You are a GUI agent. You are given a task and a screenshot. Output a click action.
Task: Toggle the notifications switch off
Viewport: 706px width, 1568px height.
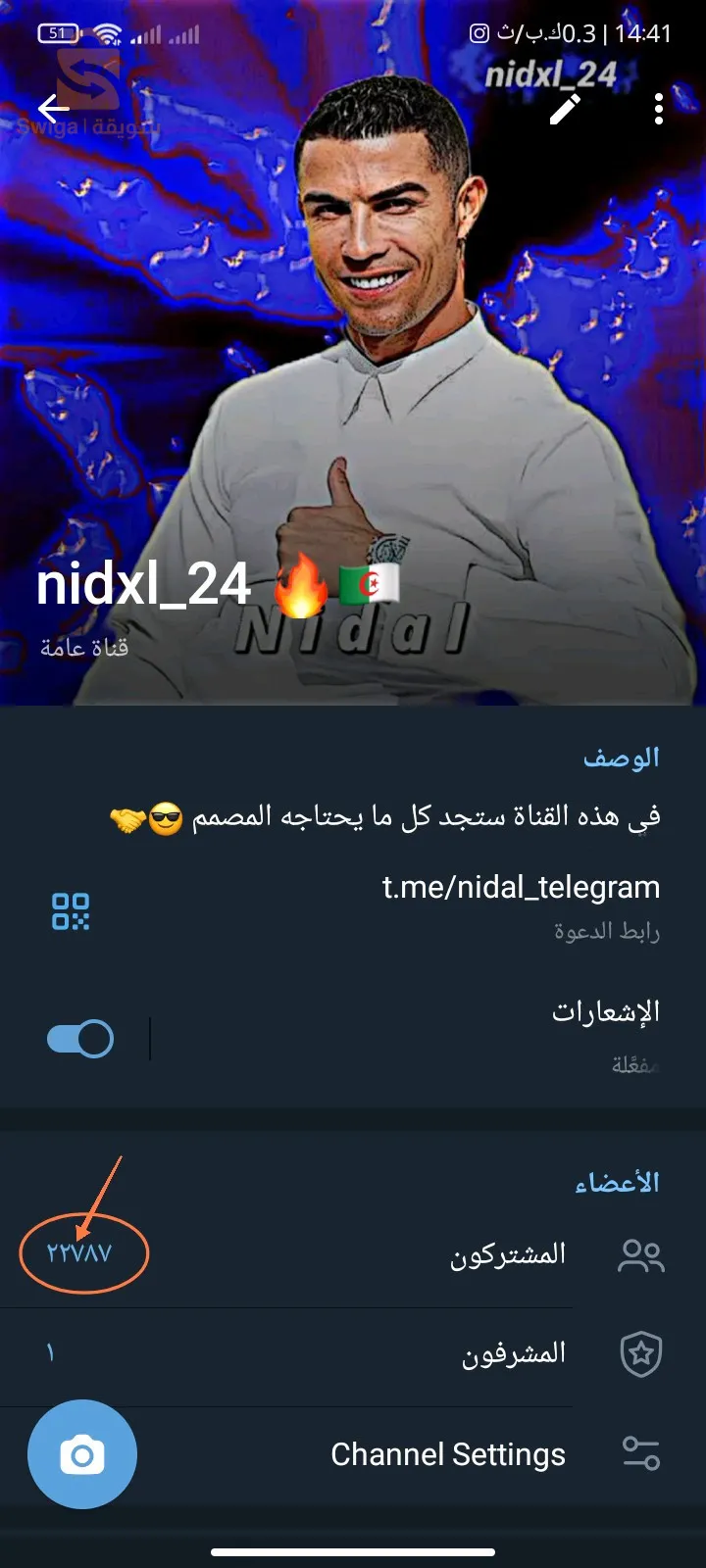(80, 1039)
